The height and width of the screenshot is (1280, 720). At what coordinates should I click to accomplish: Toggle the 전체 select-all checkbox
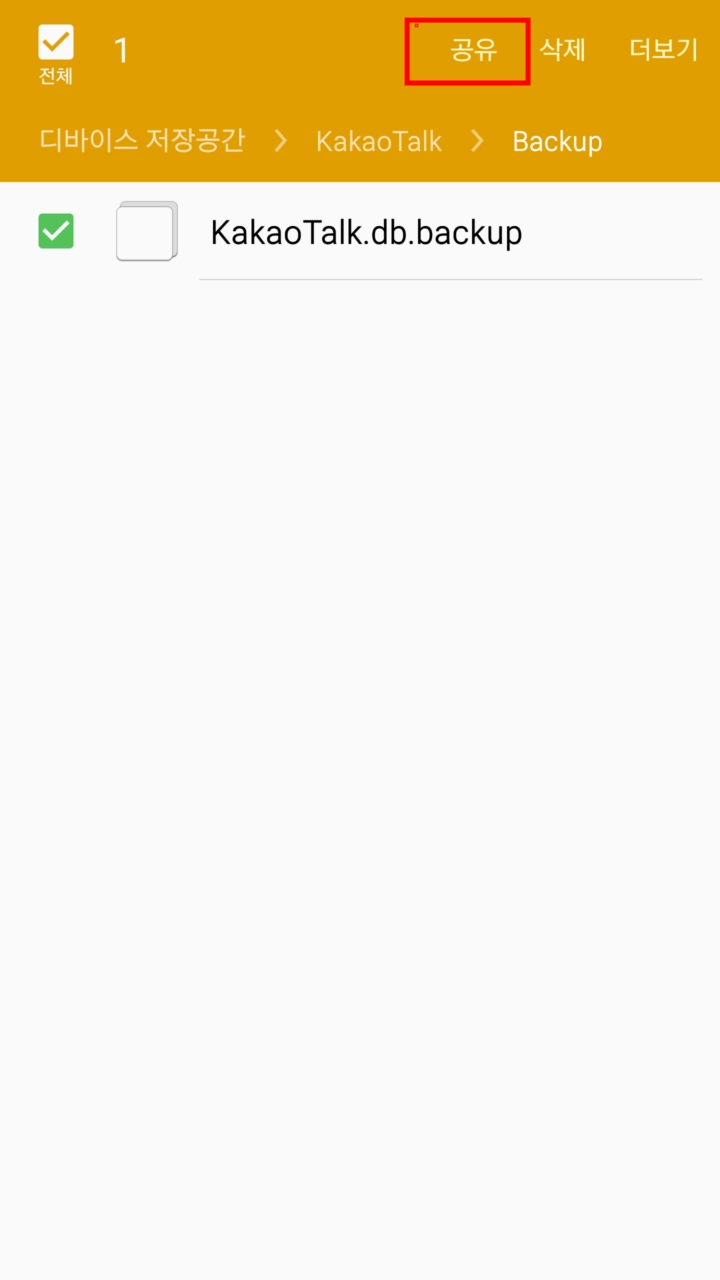[56, 54]
